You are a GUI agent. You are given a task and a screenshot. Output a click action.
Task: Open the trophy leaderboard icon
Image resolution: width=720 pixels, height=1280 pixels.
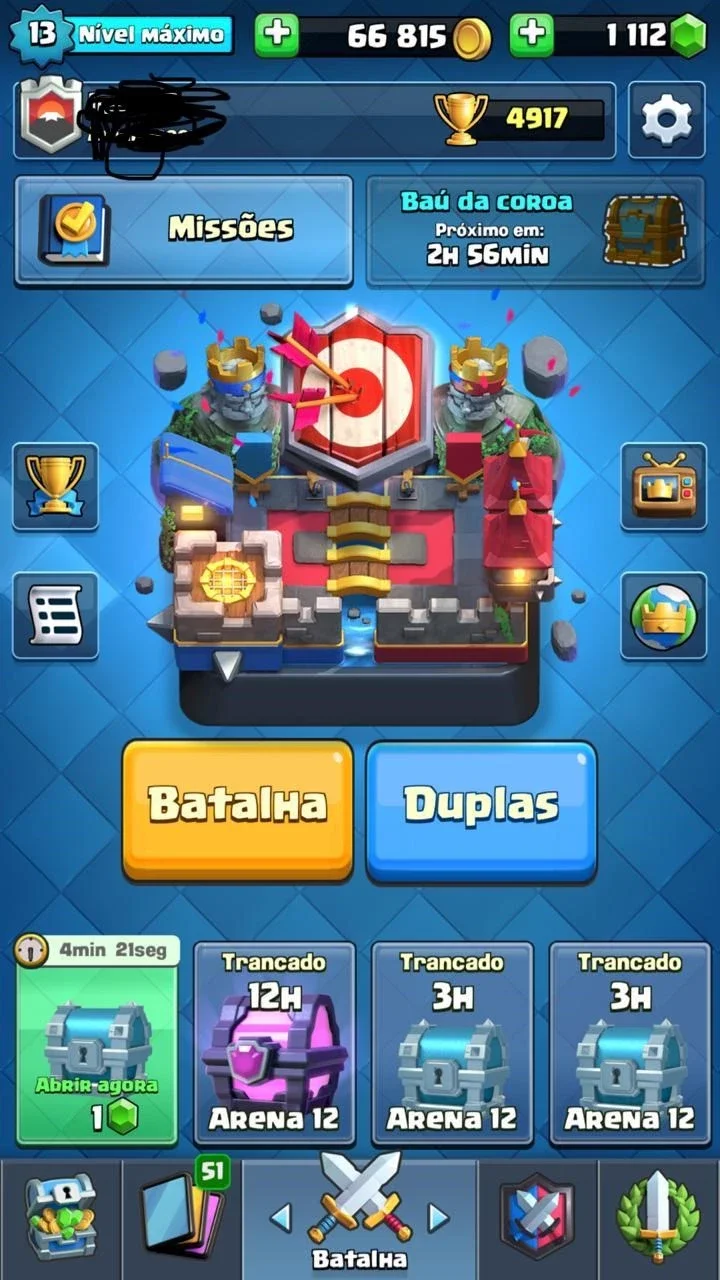coord(55,486)
